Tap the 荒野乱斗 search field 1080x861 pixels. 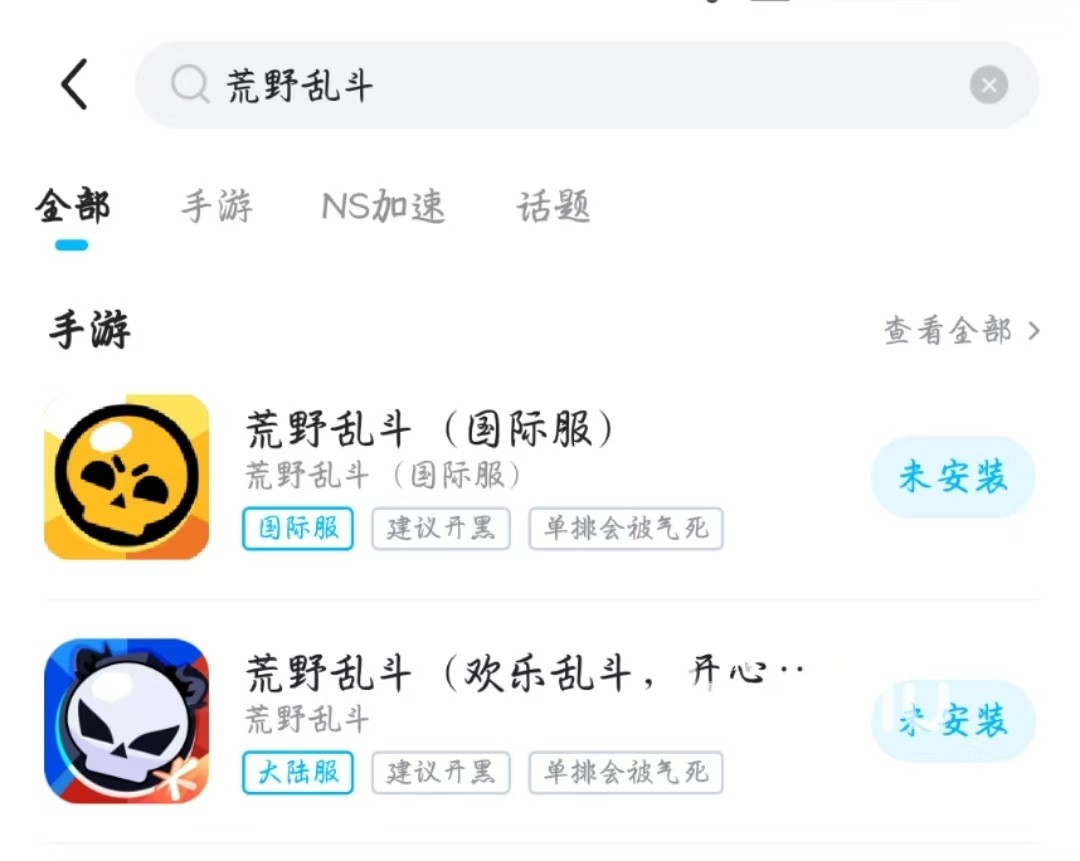[560, 86]
